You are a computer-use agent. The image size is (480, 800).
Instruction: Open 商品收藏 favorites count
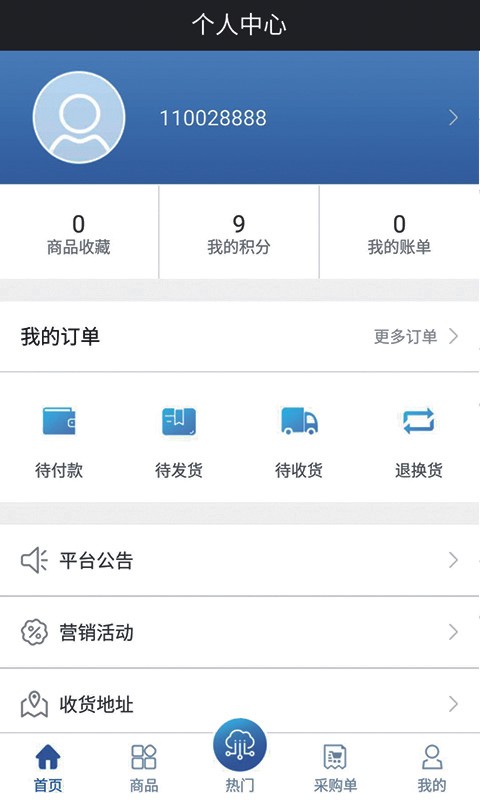coord(79,234)
